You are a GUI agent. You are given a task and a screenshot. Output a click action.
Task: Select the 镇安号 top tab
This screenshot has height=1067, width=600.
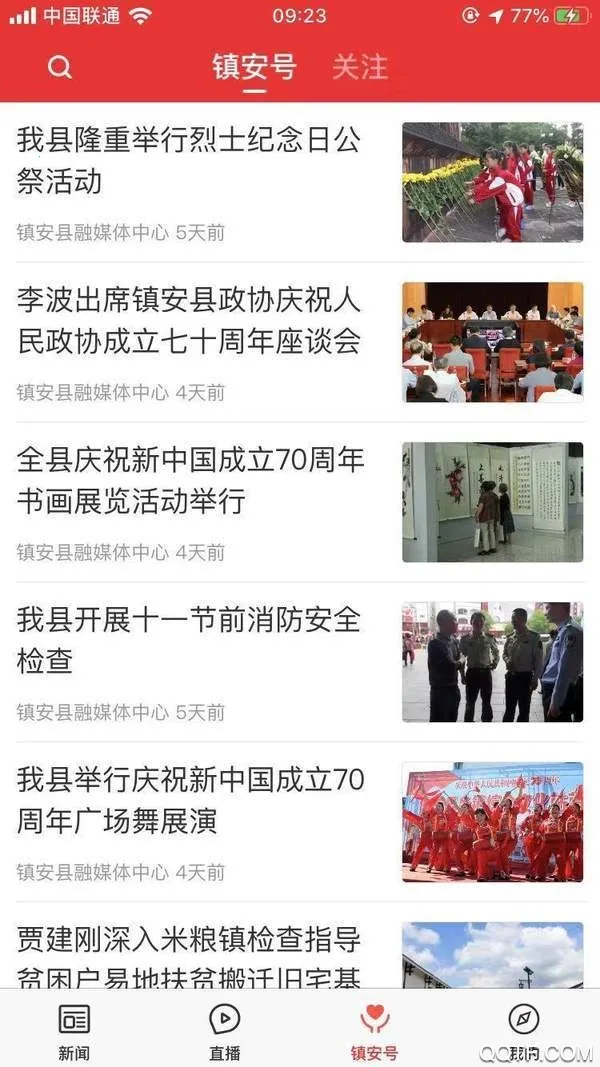click(x=254, y=67)
